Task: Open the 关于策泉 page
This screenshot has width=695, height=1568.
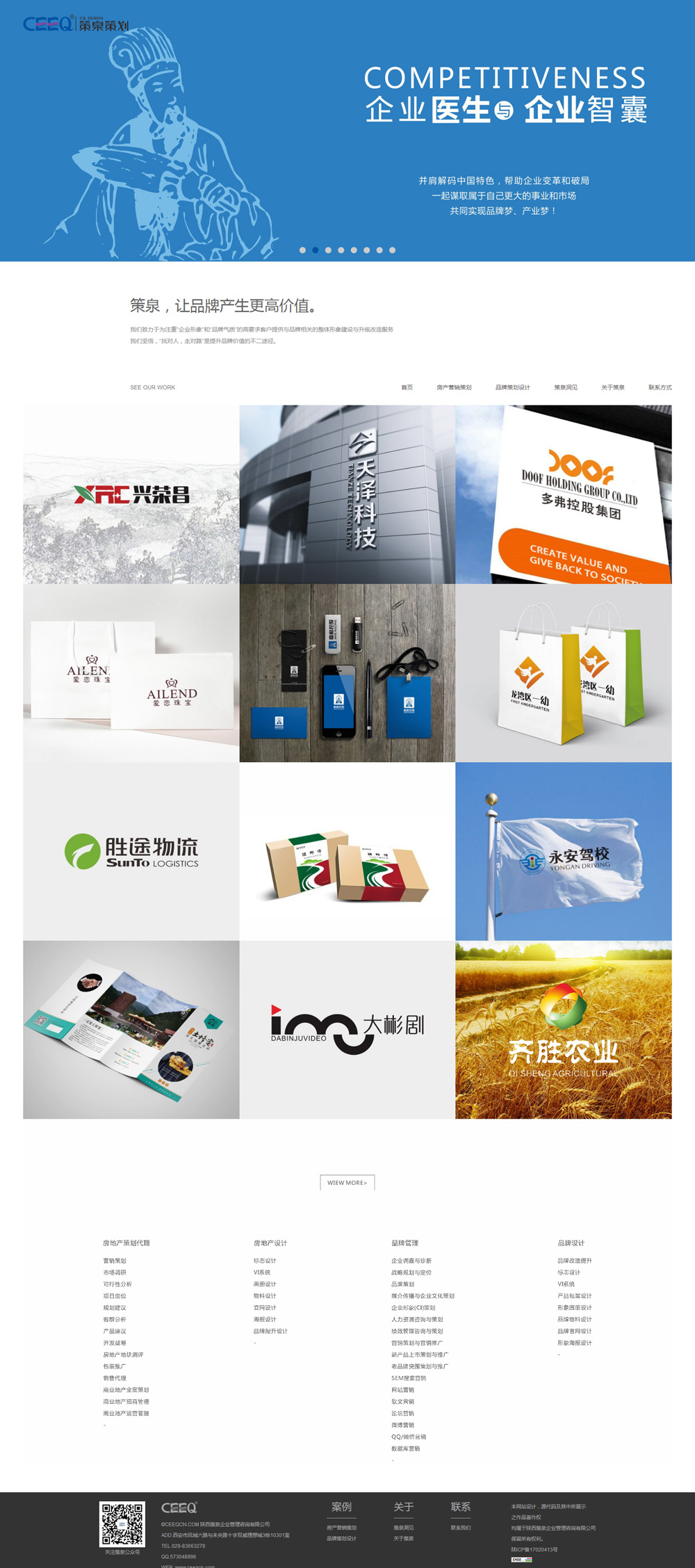Action: coord(612,387)
